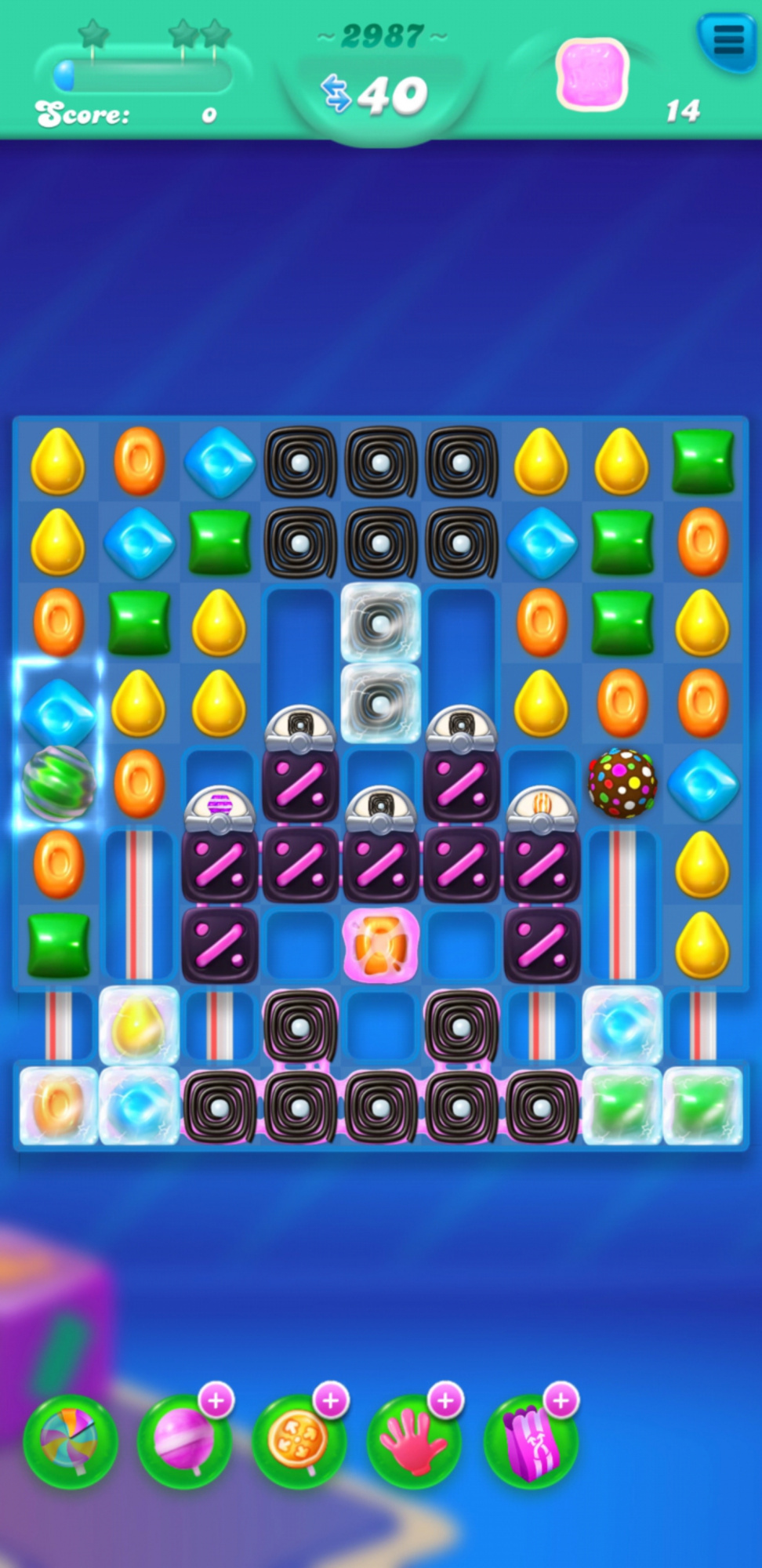The image size is (762, 1568).
Task: Use the red hand switch booster
Action: [415, 1441]
